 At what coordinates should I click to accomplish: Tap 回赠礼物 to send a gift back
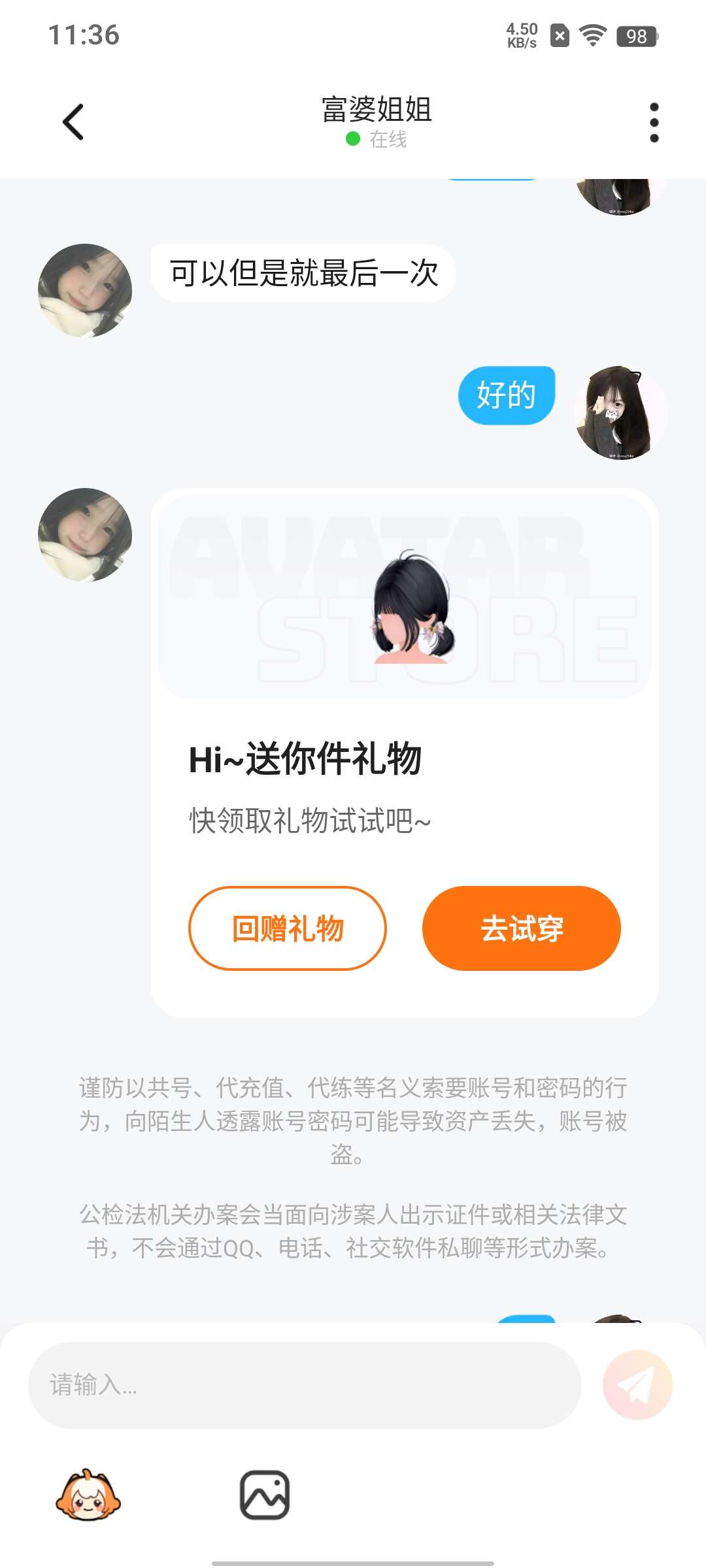pyautogui.click(x=288, y=928)
